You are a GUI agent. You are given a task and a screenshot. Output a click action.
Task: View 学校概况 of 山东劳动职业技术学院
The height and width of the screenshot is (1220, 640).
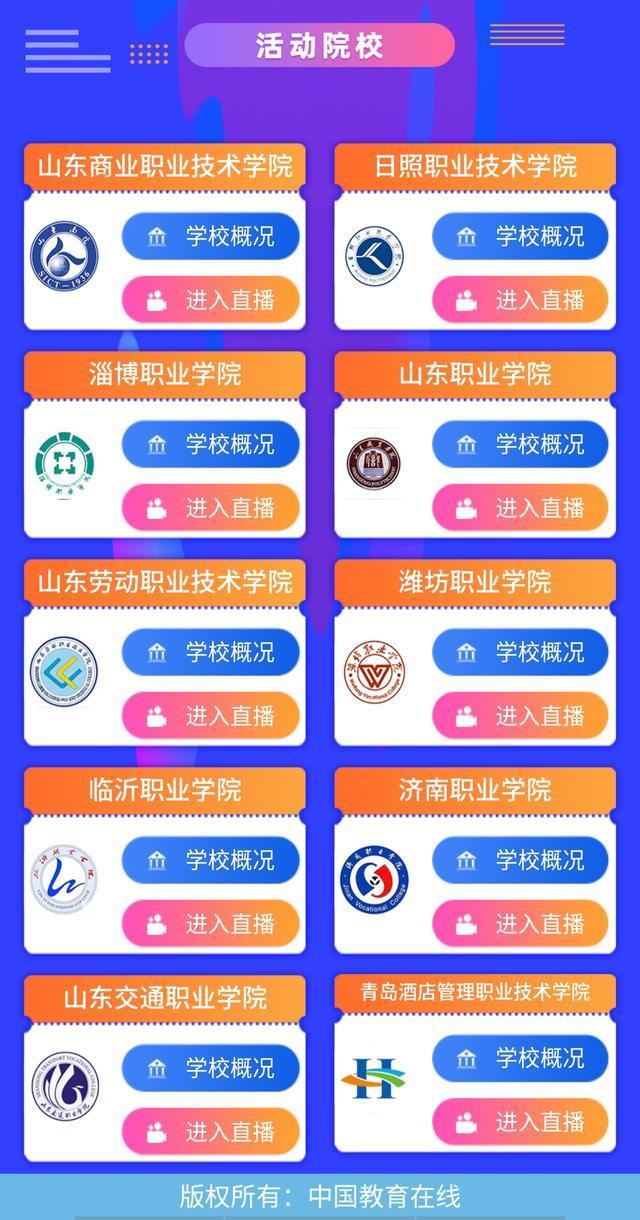[x=211, y=653]
